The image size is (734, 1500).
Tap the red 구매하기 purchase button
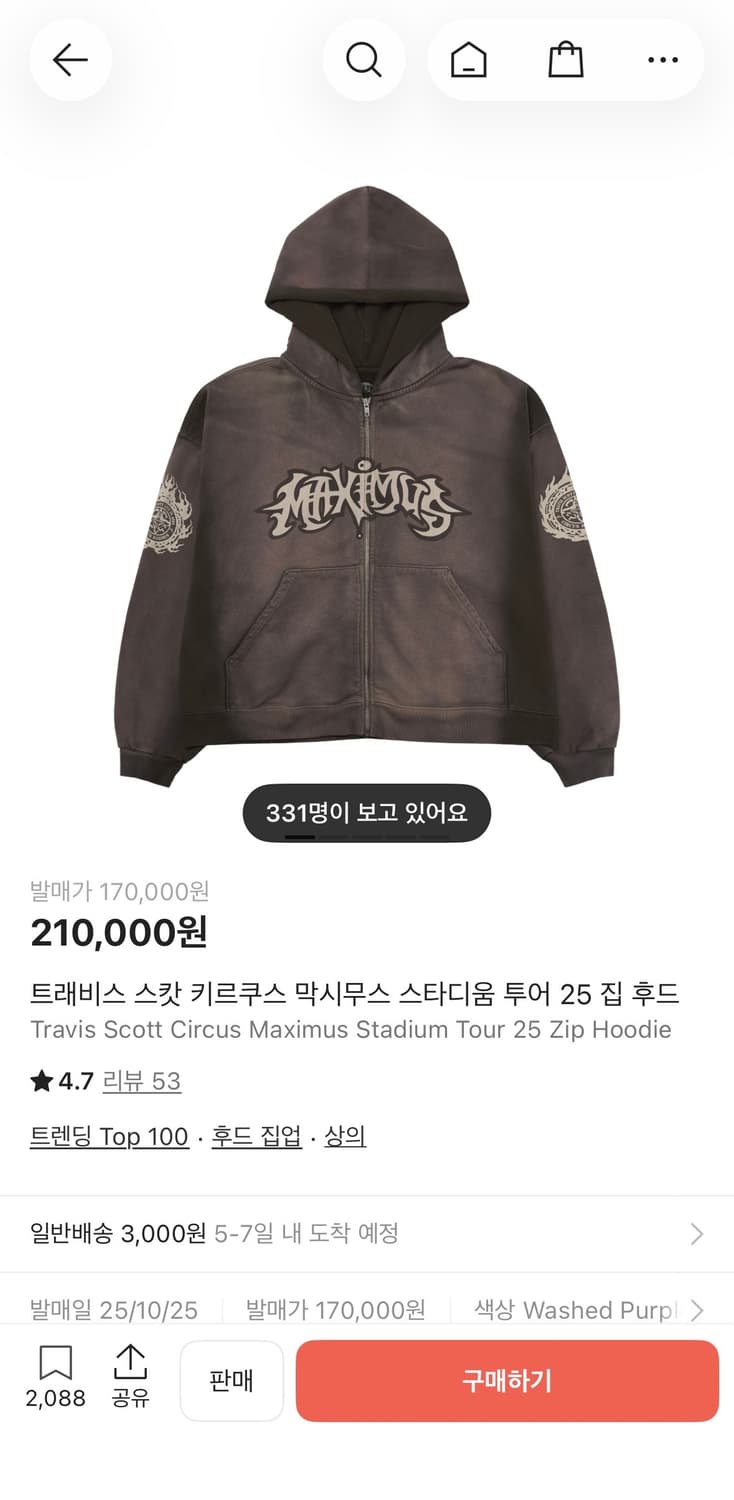click(x=507, y=1380)
